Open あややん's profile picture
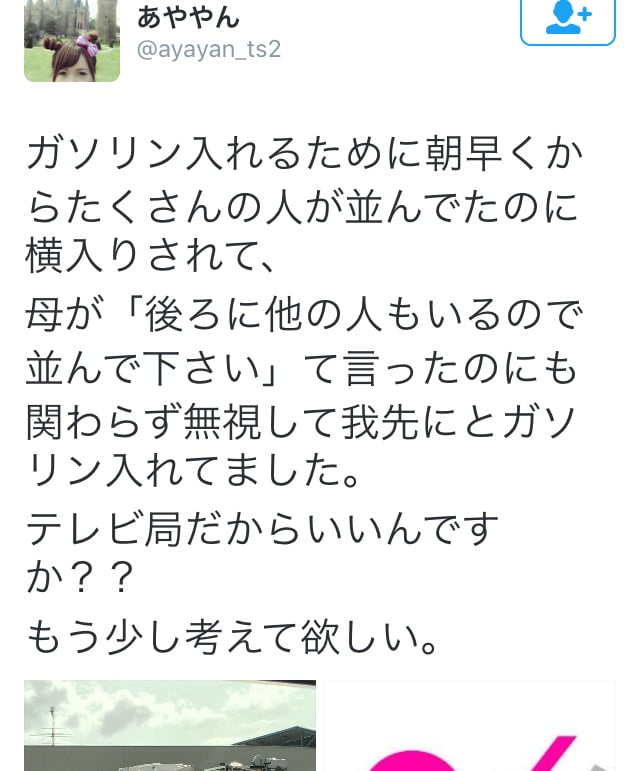Screen dimensions: 640x771 pyautogui.click(x=72, y=40)
